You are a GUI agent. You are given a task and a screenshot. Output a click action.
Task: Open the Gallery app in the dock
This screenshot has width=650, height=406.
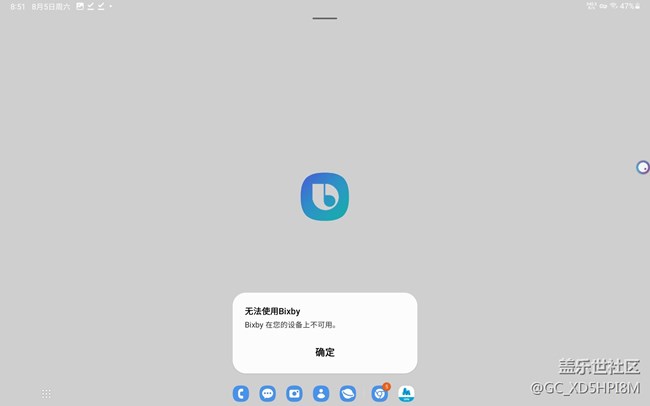click(x=406, y=394)
